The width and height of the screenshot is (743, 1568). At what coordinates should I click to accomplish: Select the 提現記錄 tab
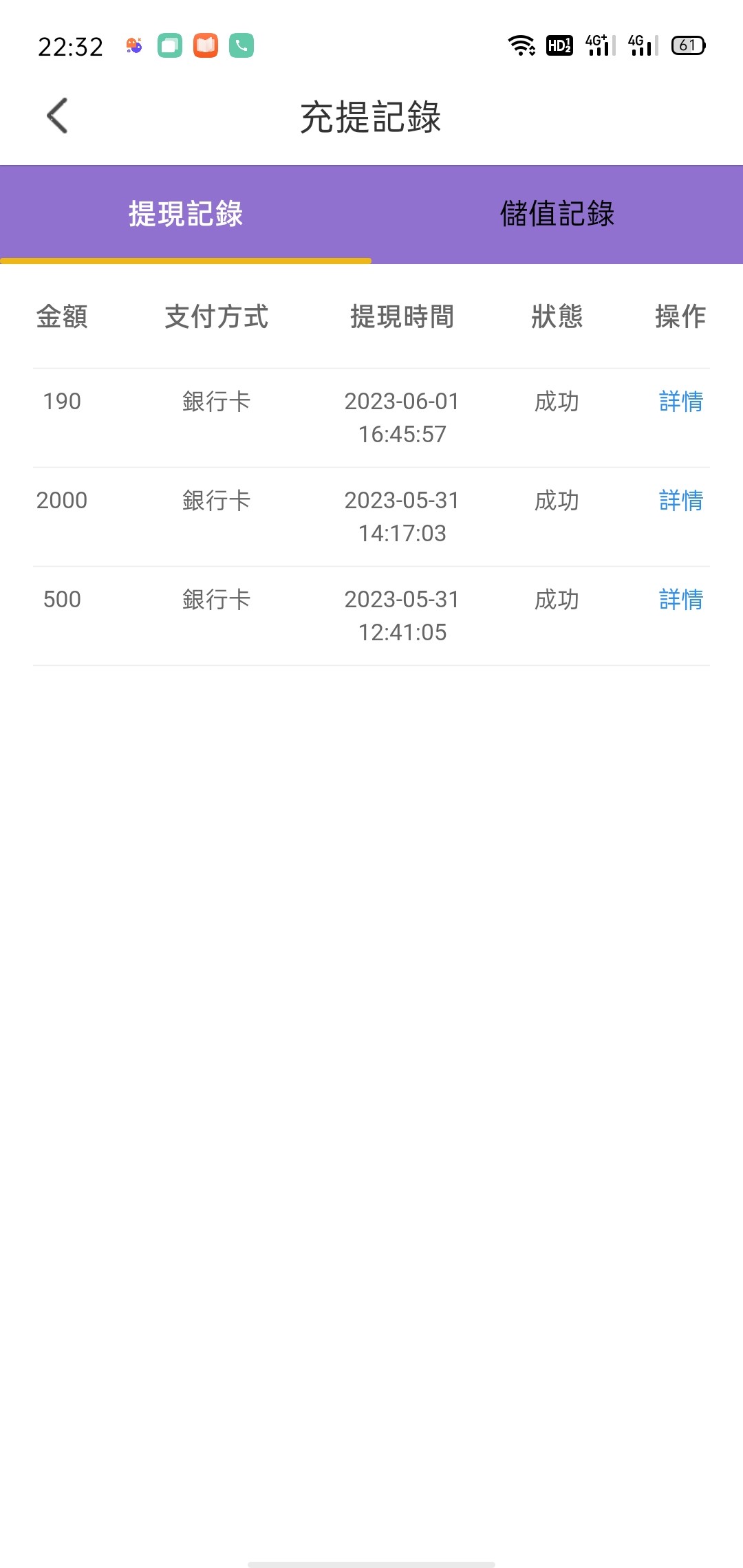click(x=186, y=213)
